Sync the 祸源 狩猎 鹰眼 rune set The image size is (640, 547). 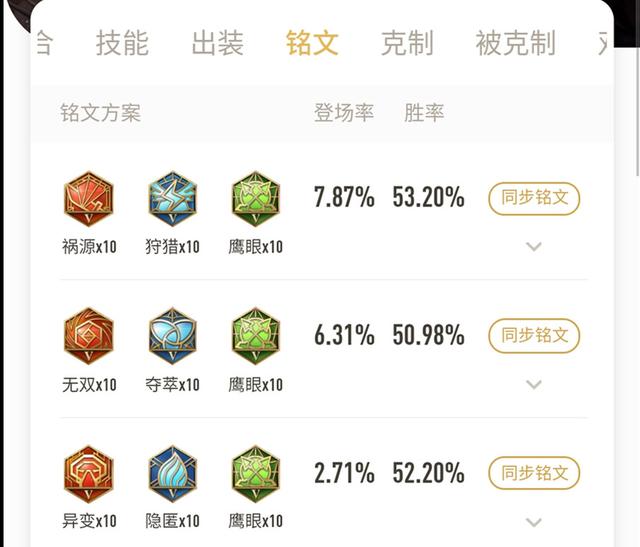coord(534,198)
